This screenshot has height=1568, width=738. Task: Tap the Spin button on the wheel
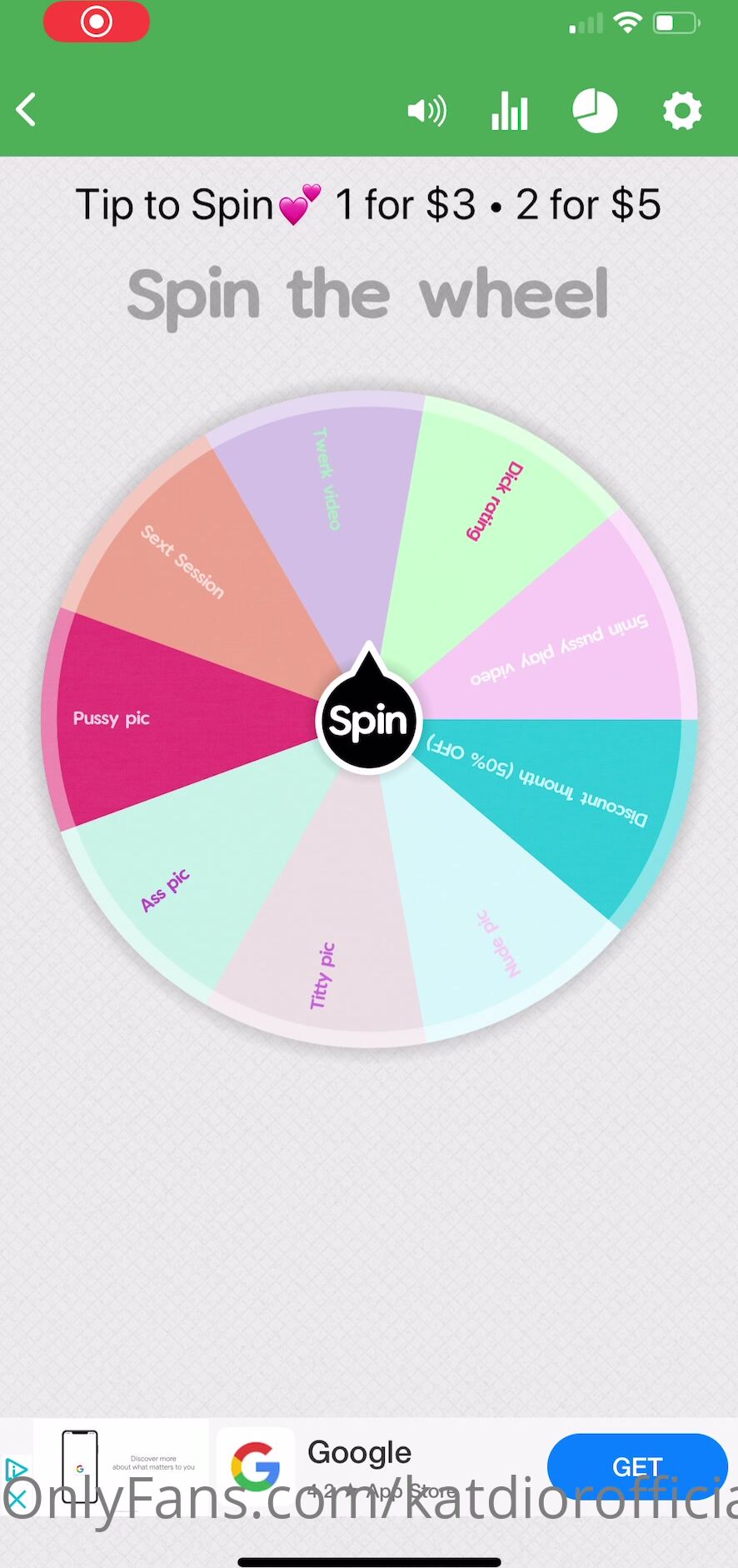(368, 722)
